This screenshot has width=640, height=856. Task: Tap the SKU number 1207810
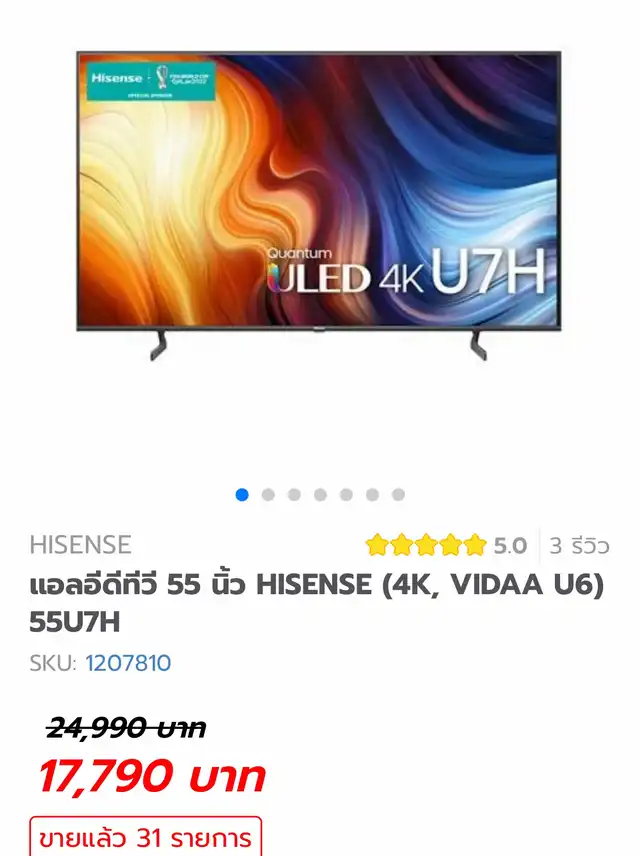pos(128,663)
